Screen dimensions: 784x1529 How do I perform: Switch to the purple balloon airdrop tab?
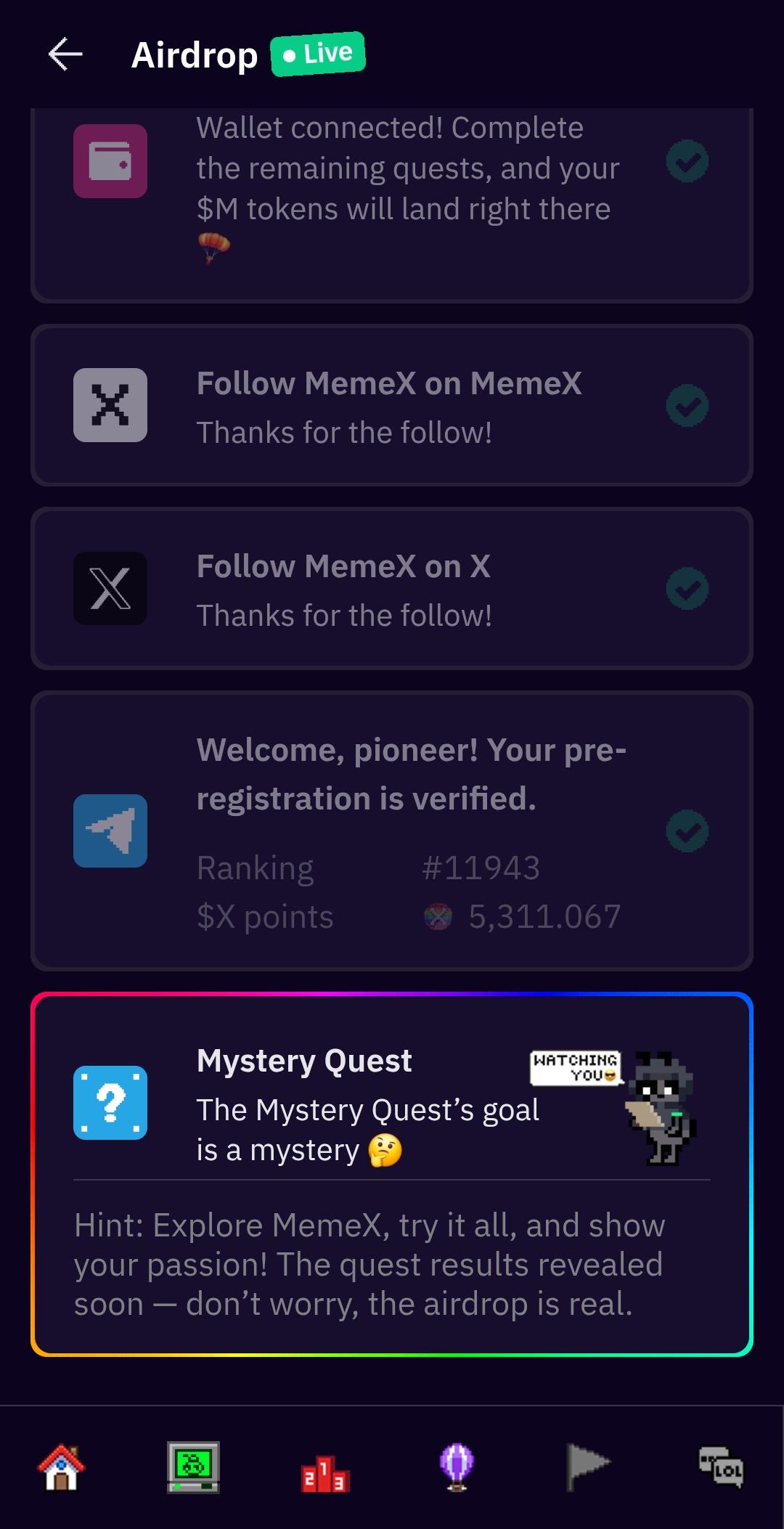(x=457, y=1467)
